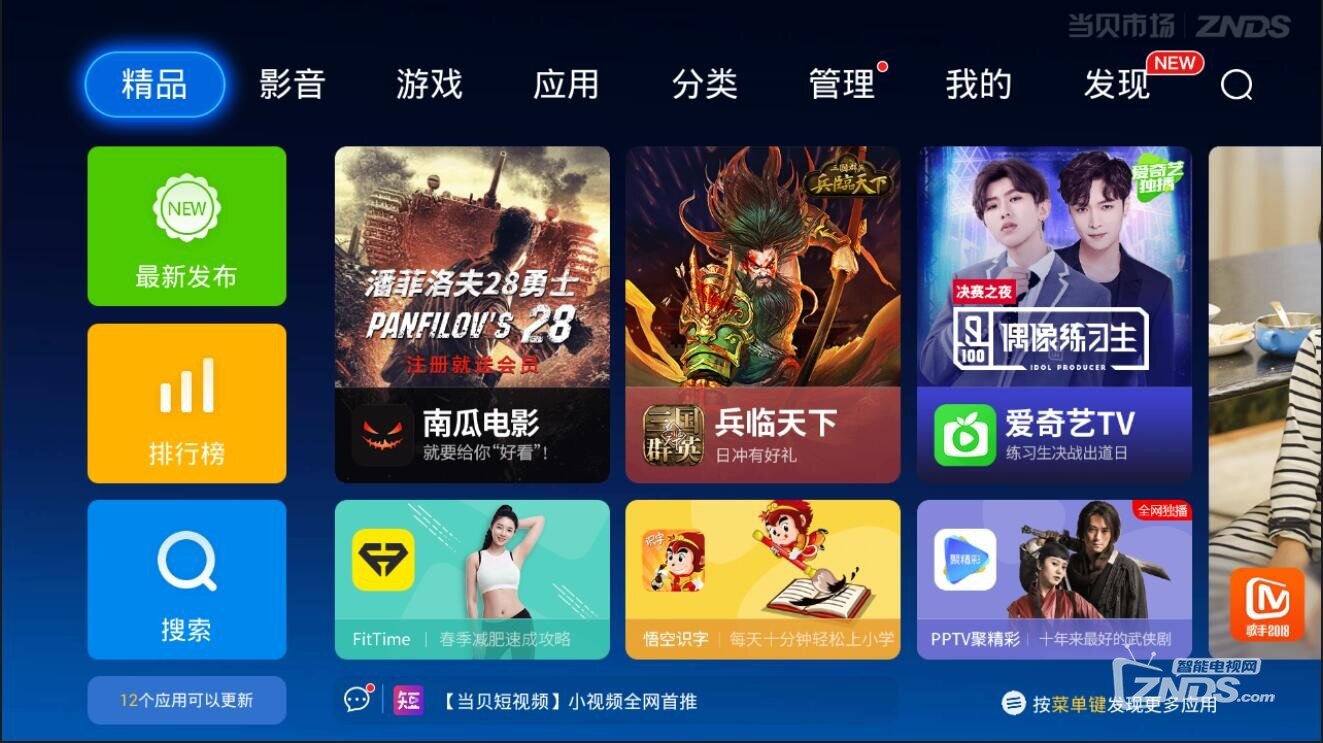Open the 发现 tab
This screenshot has width=1323, height=743.
coord(1117,85)
